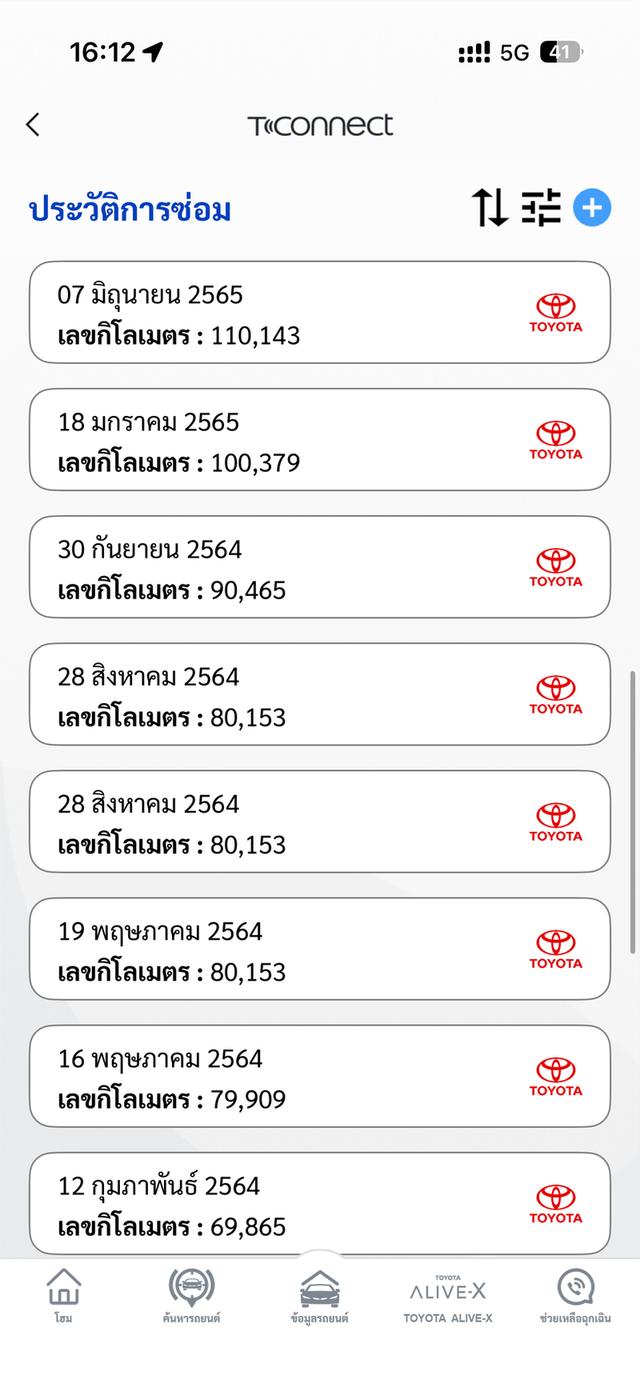Go back using the top-left arrow
The height and width of the screenshot is (1391, 640).
(x=33, y=125)
